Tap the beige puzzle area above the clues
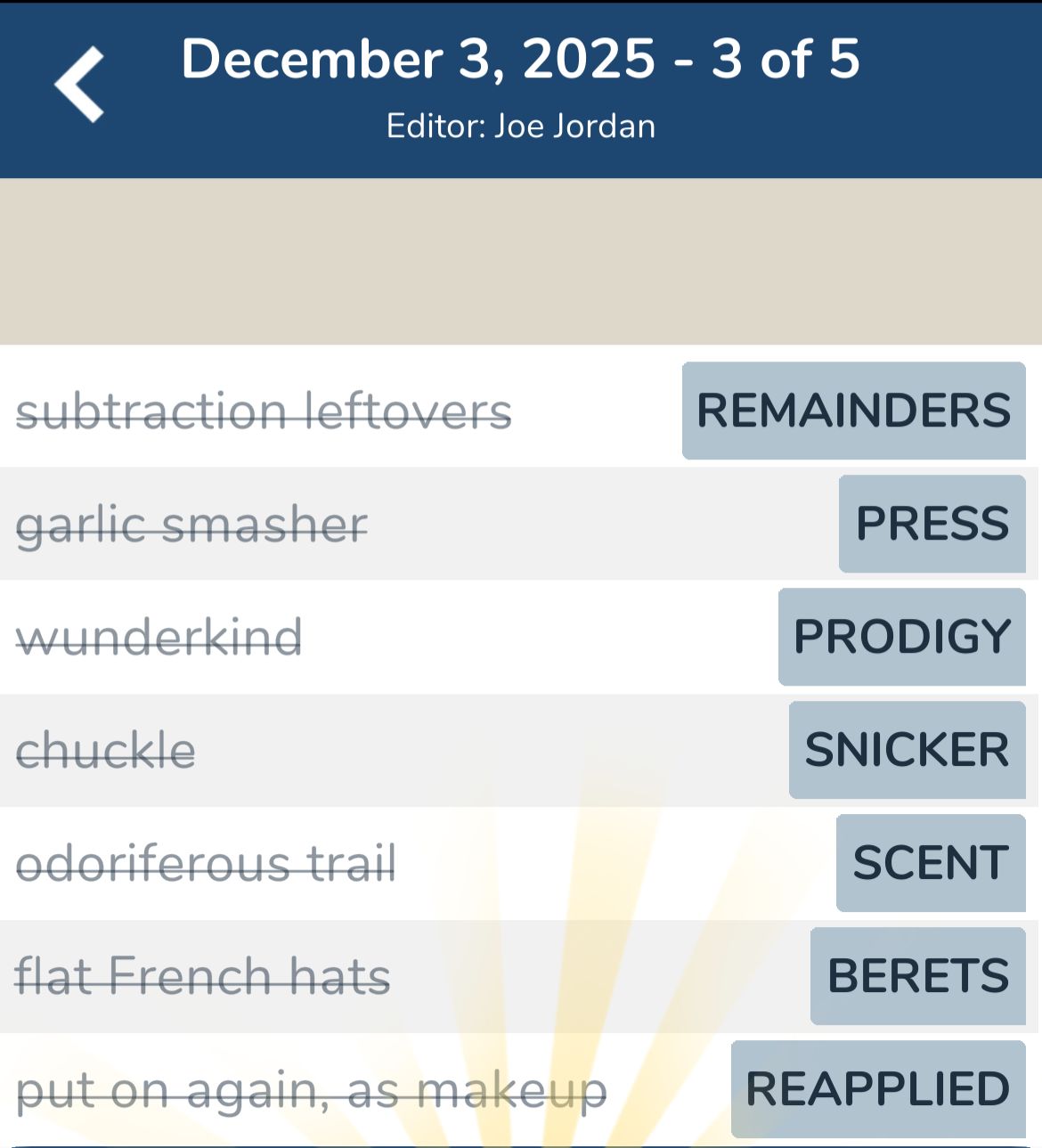The height and width of the screenshot is (1148, 1042). (x=521, y=258)
